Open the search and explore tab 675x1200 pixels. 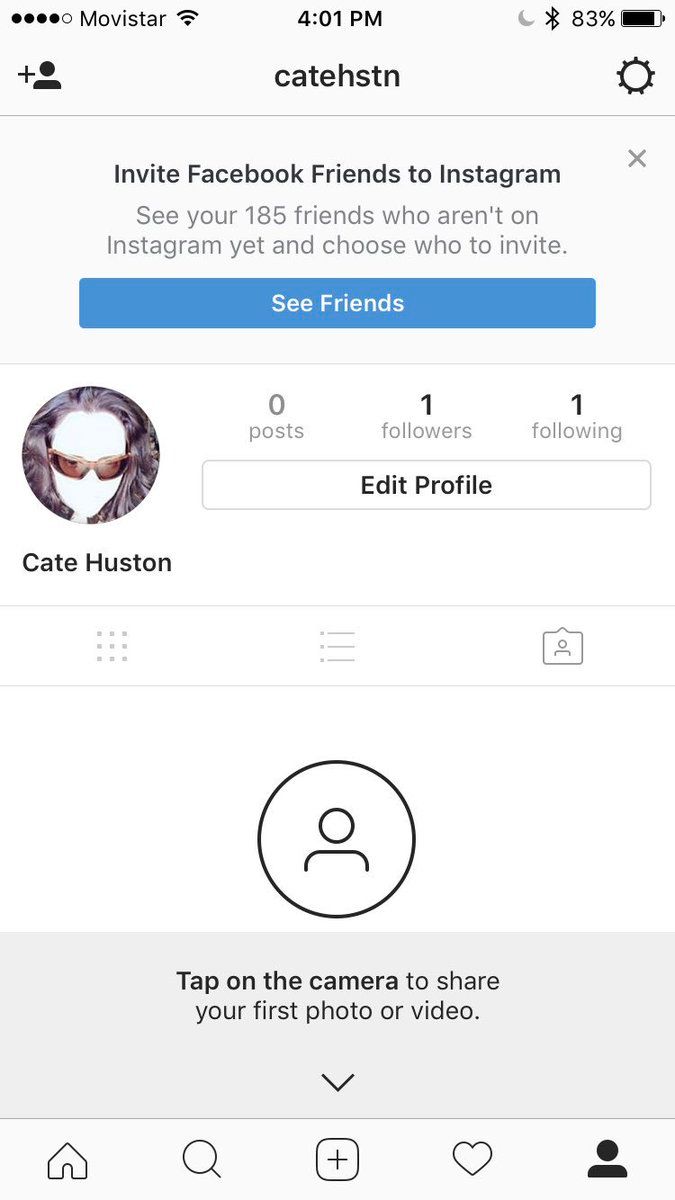point(201,1160)
